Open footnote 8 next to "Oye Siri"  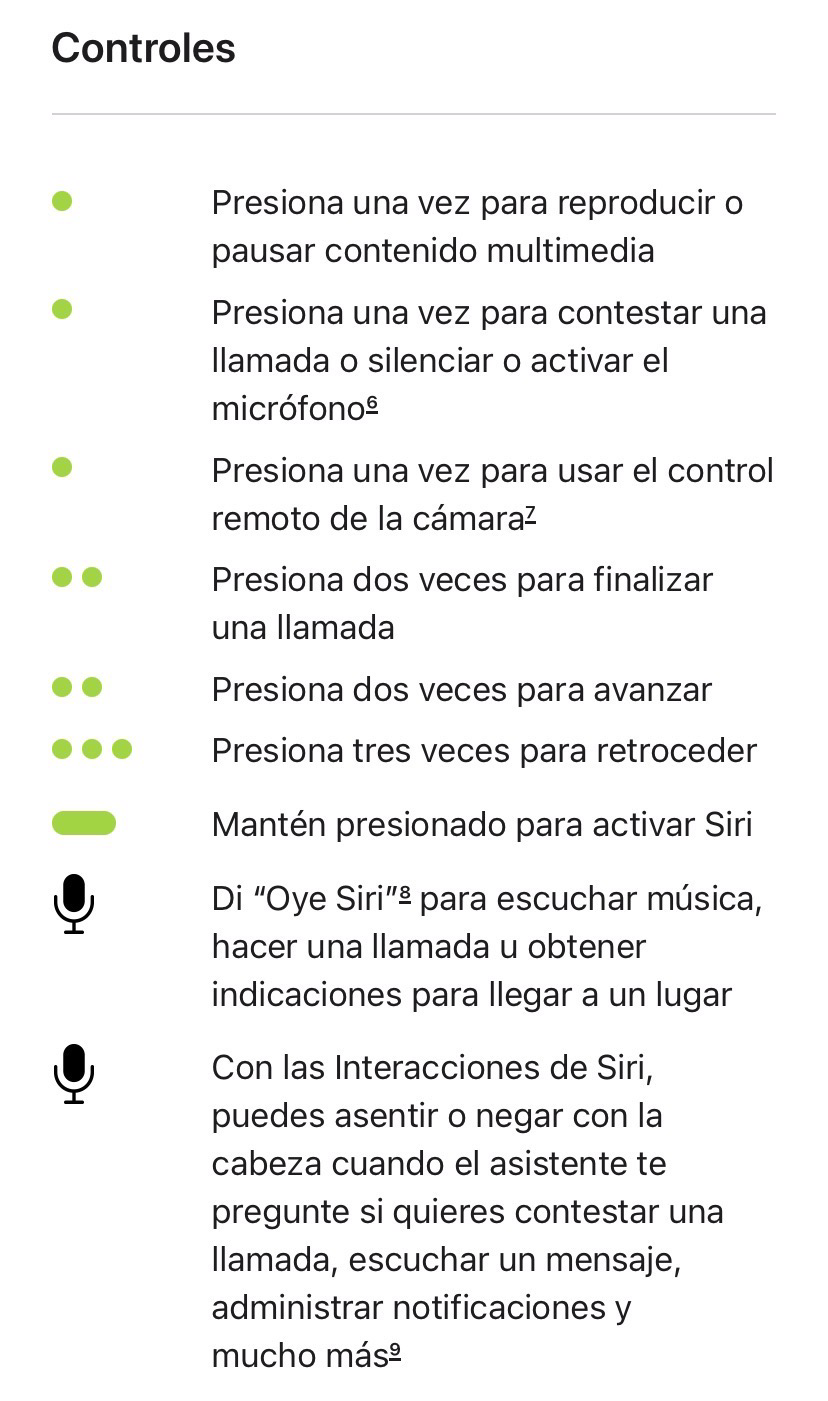(x=405, y=895)
